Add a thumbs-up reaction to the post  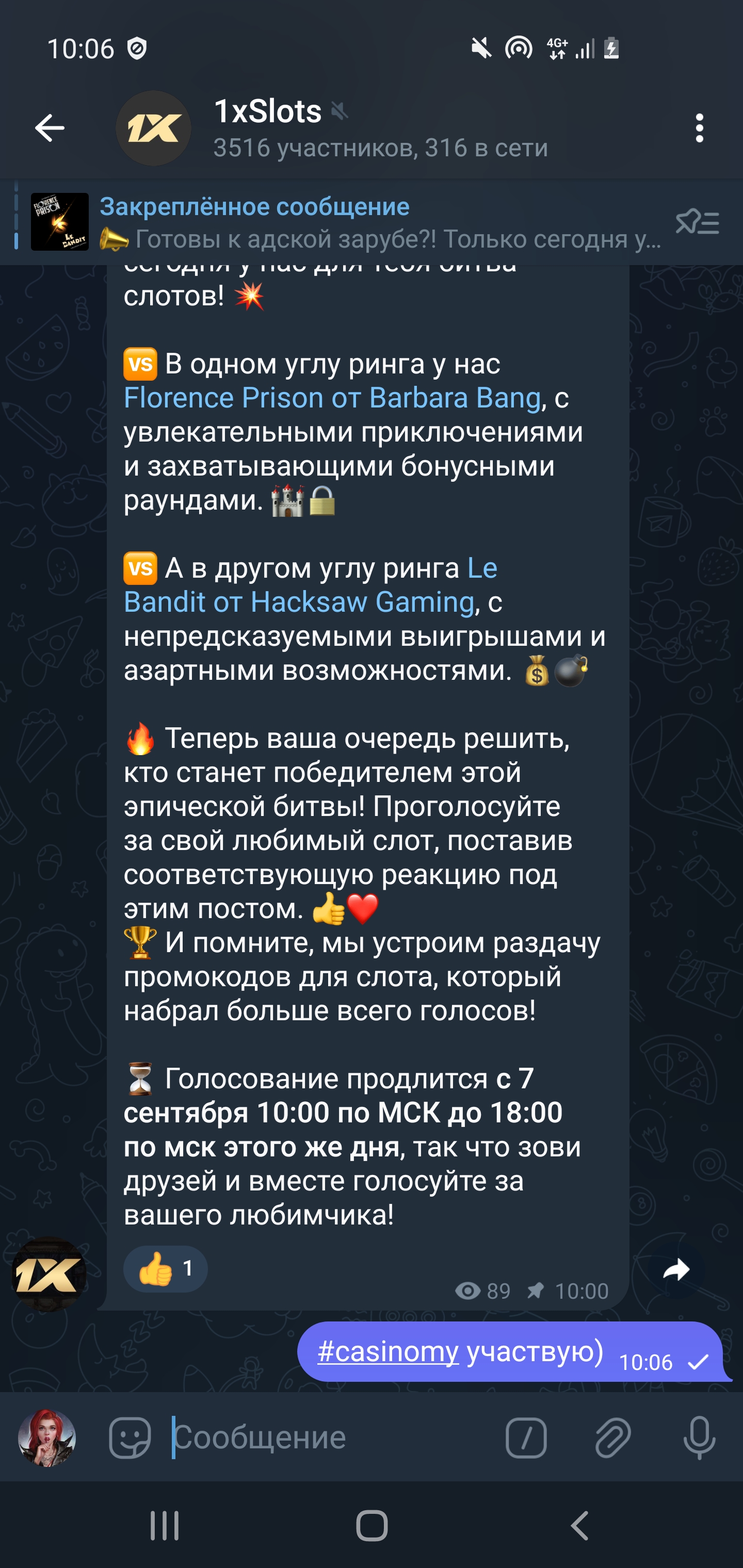[x=165, y=1268]
